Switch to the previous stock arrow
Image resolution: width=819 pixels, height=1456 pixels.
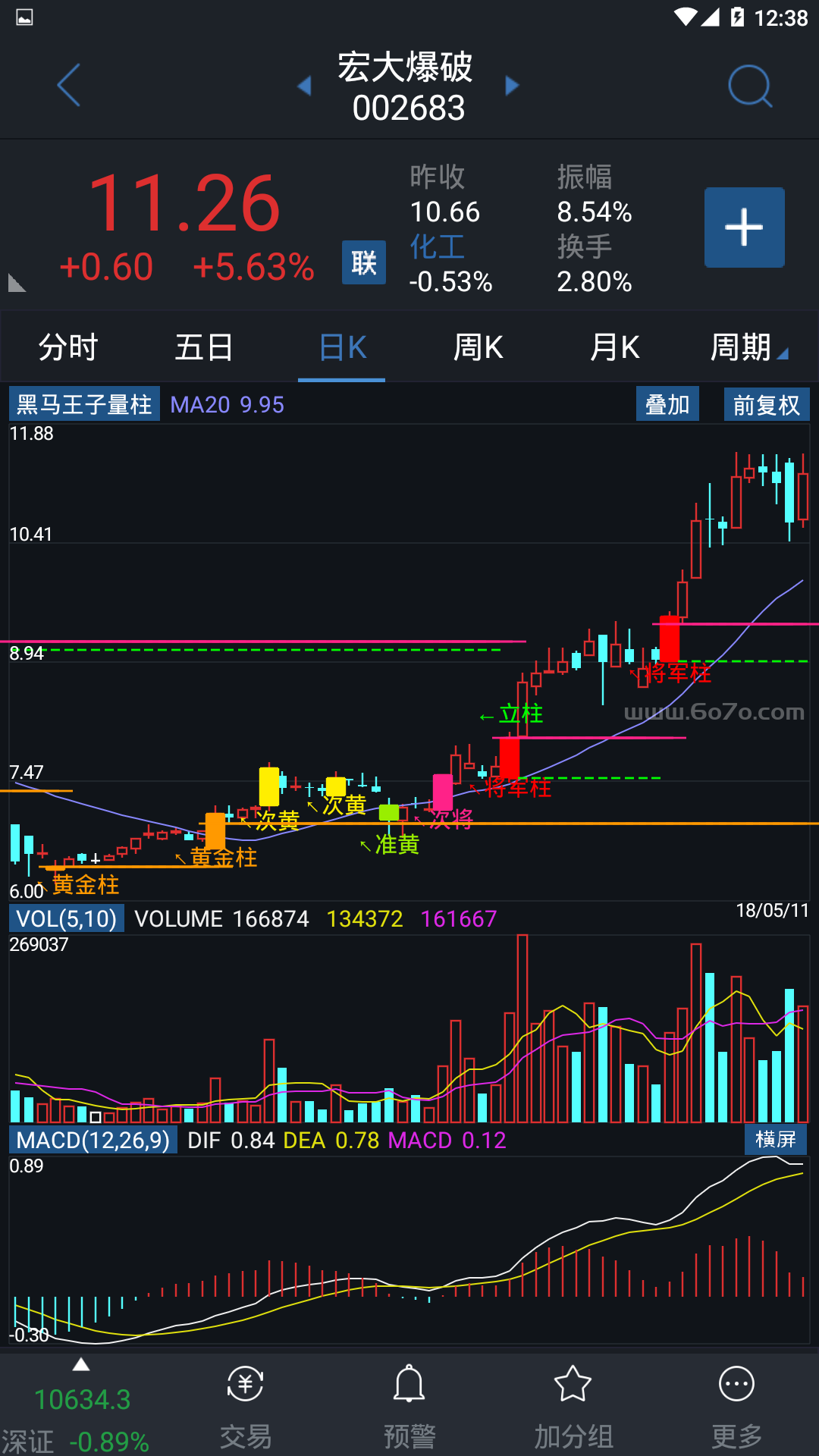coord(305,86)
